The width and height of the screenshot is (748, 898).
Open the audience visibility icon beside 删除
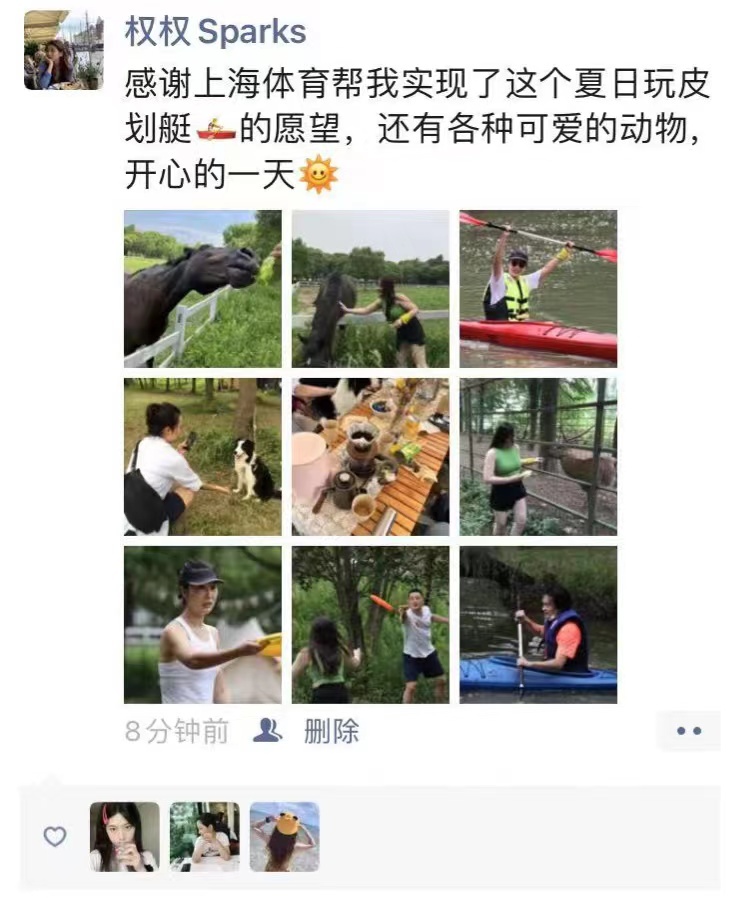point(267,731)
